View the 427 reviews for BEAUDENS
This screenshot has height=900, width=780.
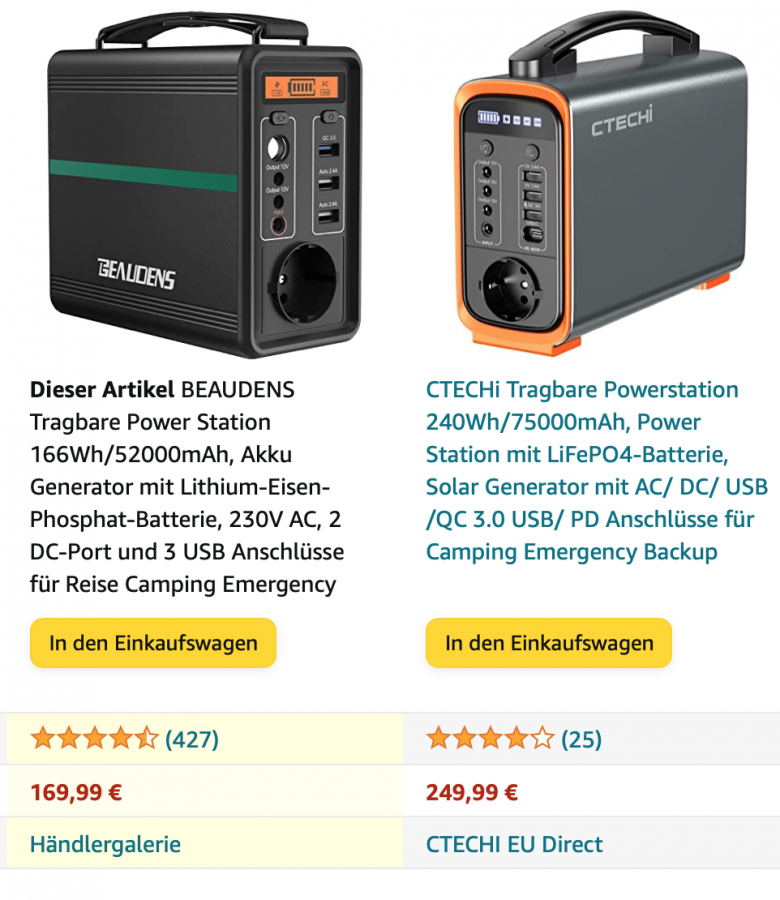tap(191, 740)
